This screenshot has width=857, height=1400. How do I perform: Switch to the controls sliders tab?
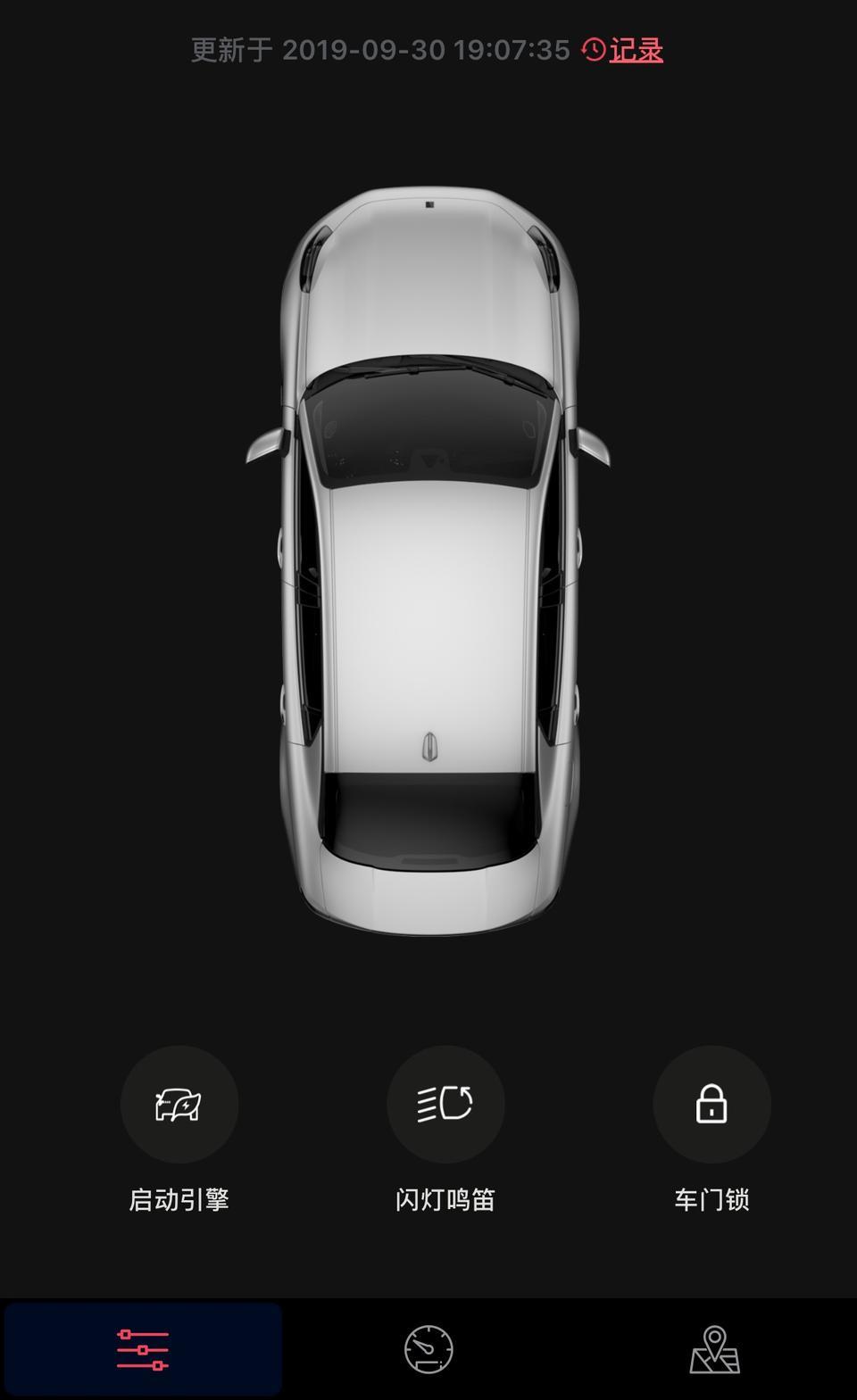(143, 1349)
